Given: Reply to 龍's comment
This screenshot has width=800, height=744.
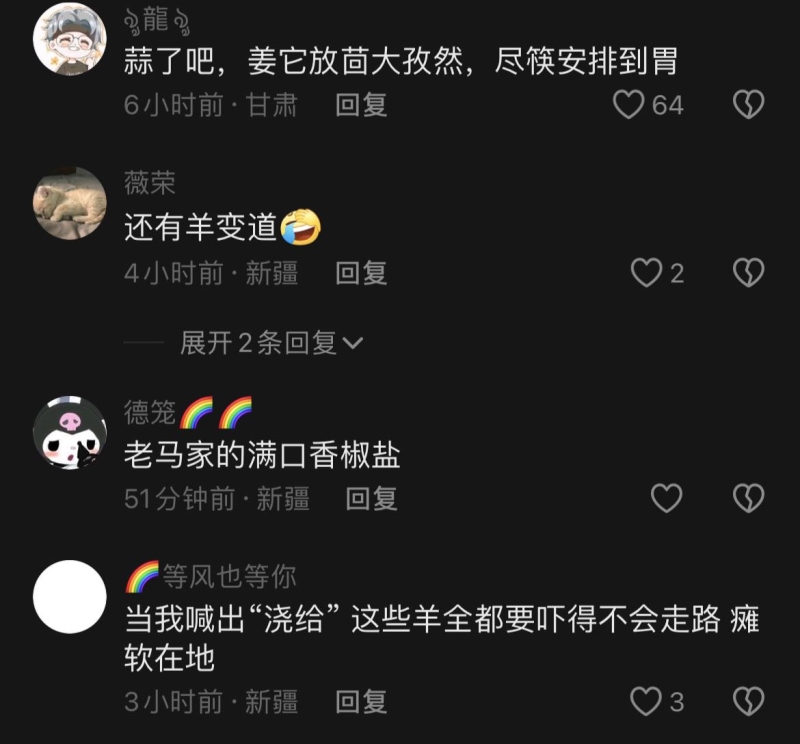Looking at the screenshot, I should 361,105.
